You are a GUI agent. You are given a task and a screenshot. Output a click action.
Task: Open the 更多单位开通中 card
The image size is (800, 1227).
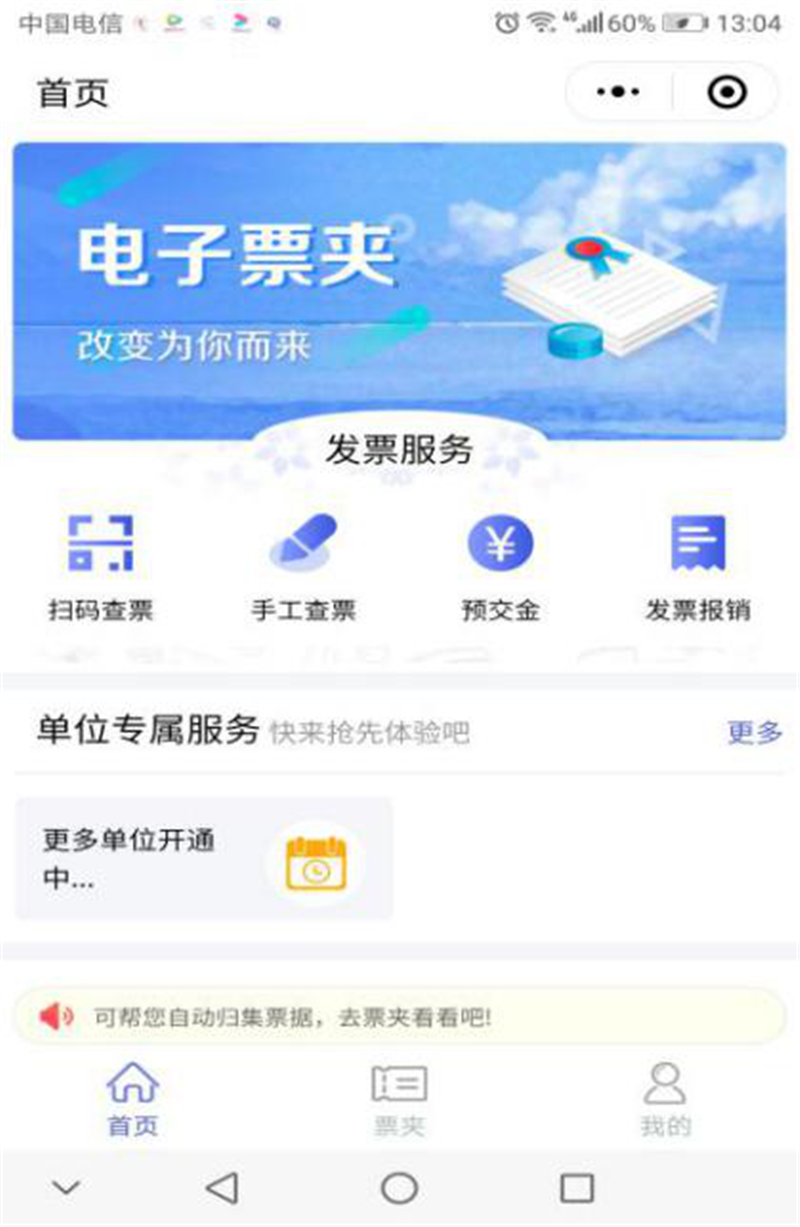[x=204, y=859]
